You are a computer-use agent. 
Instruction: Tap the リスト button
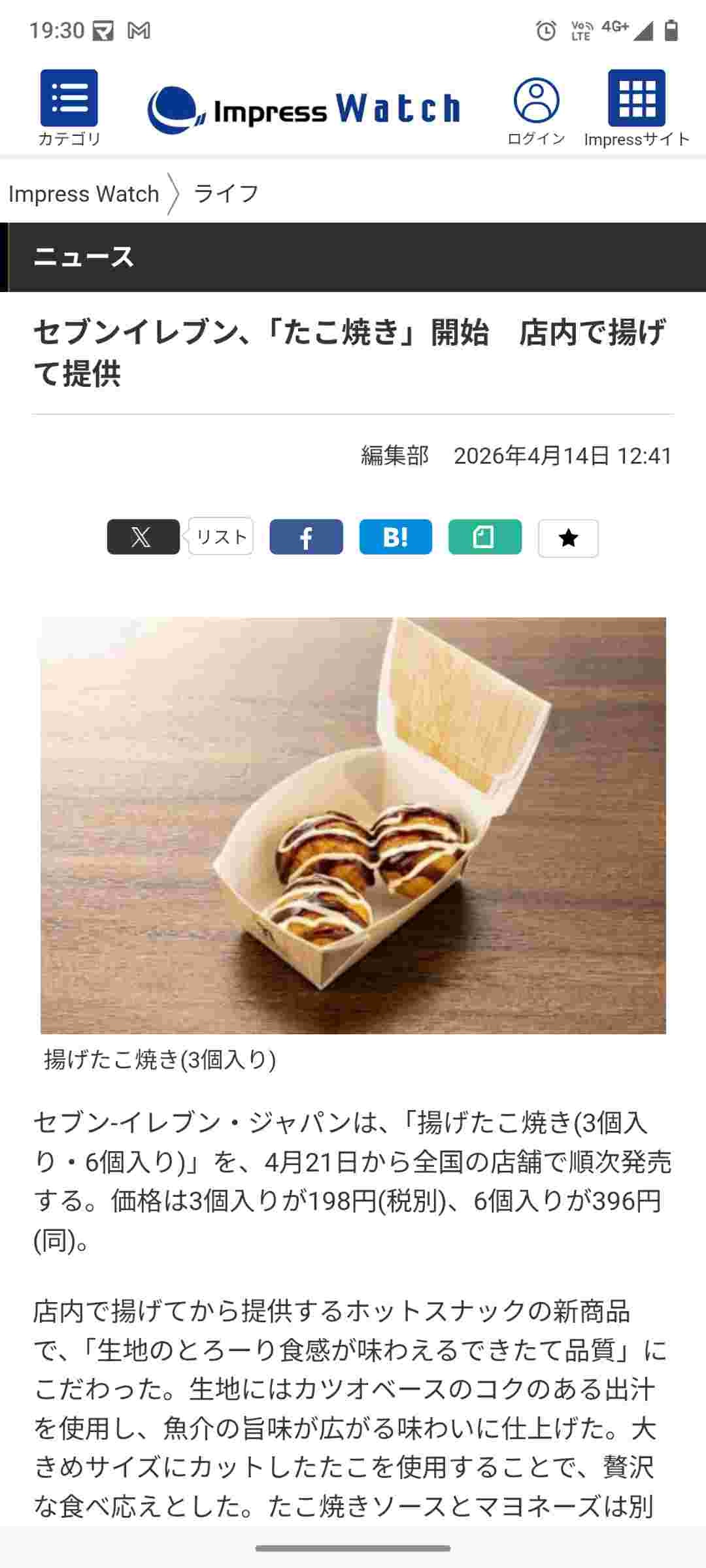click(x=221, y=536)
